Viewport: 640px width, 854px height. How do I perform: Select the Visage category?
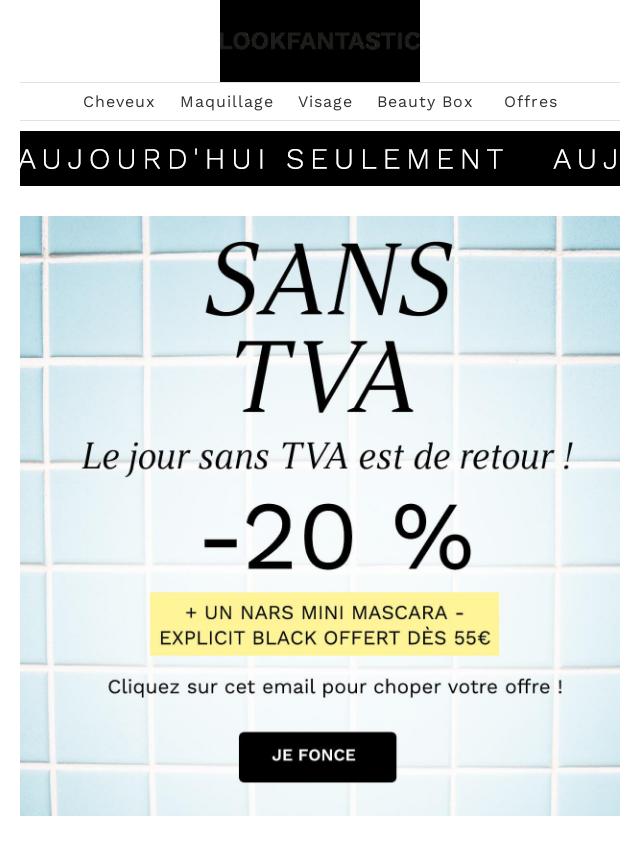click(x=325, y=102)
